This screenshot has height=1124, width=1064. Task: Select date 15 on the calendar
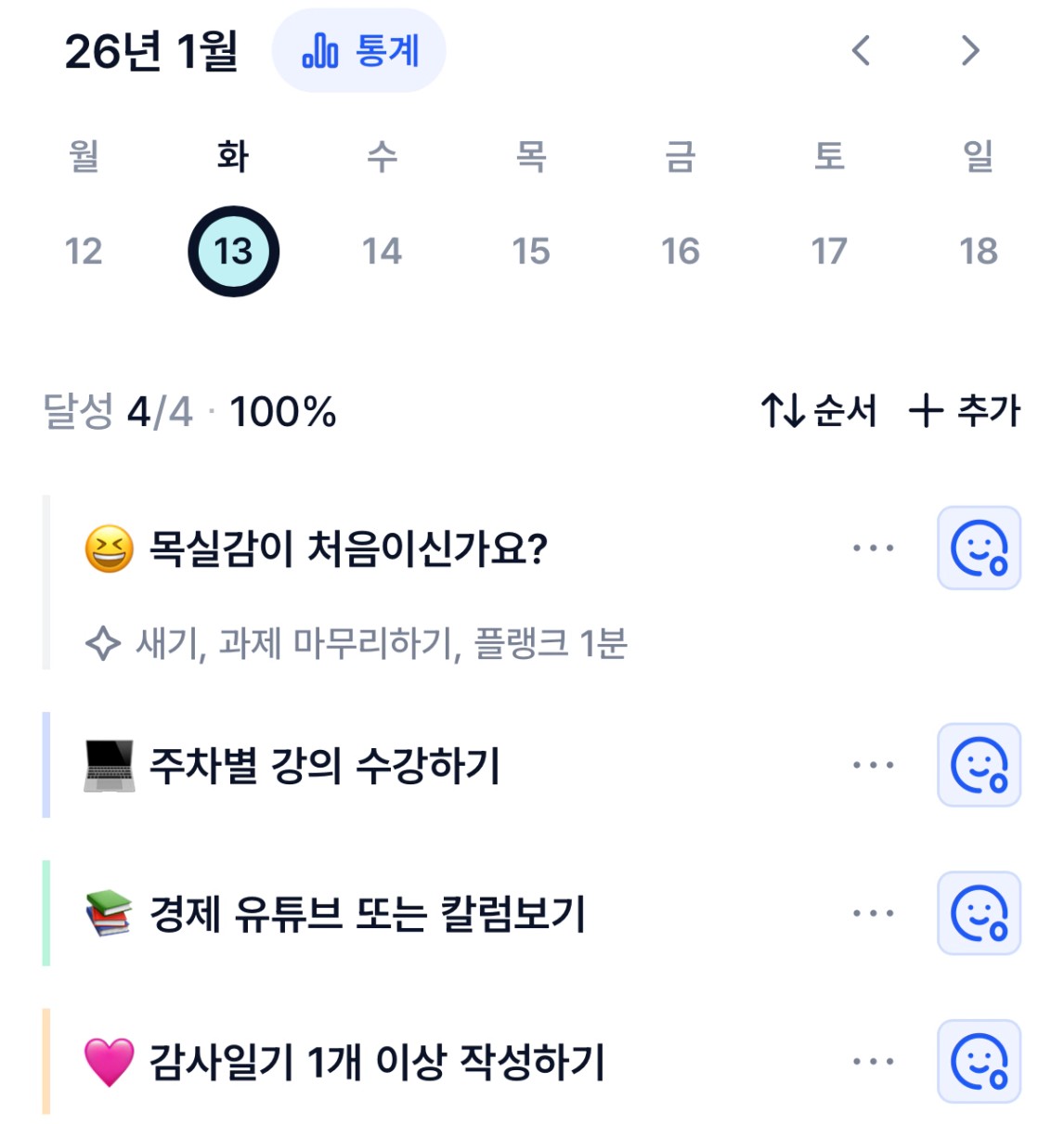click(531, 252)
